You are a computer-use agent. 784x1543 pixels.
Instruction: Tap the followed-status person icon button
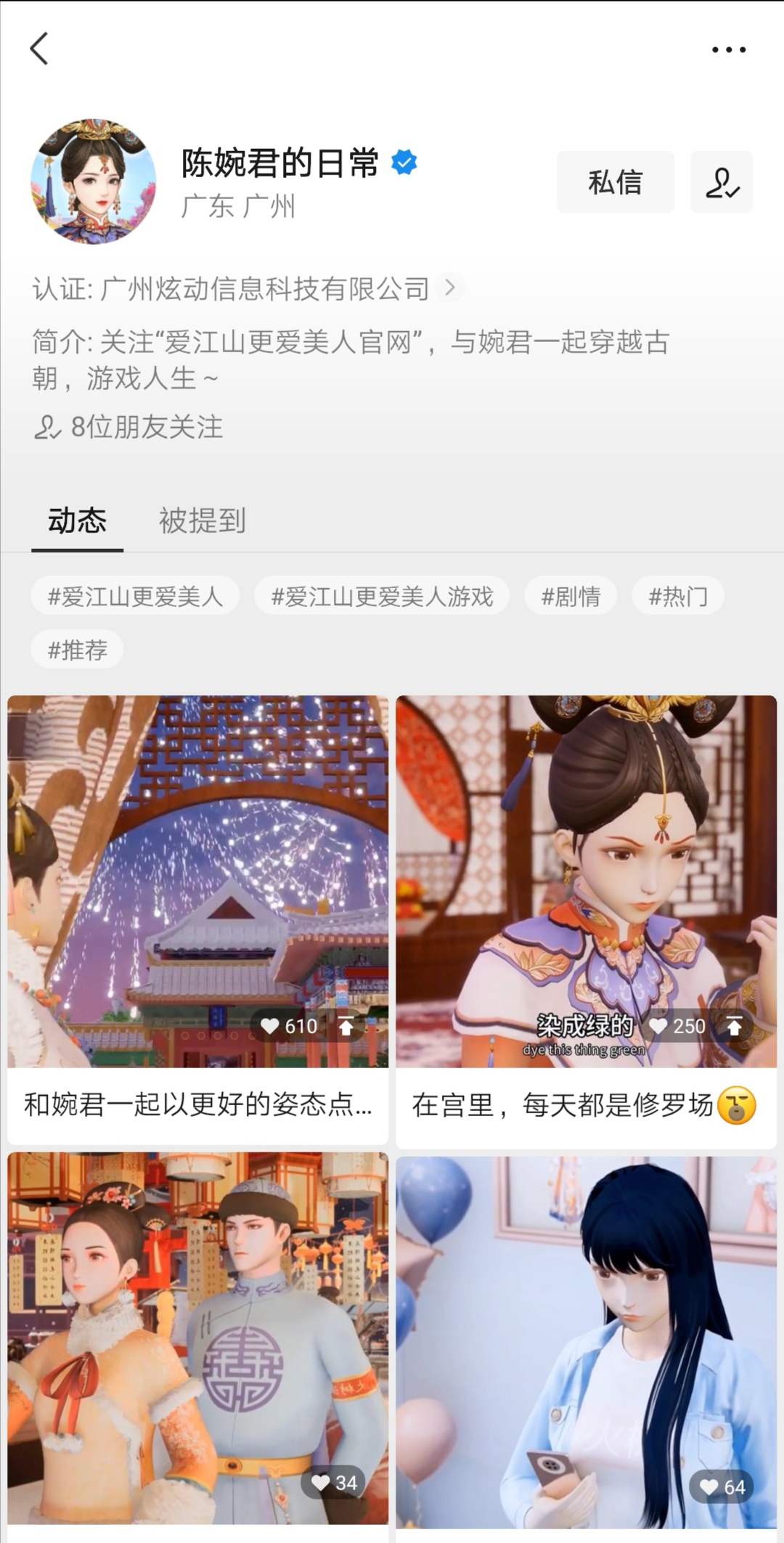tap(722, 182)
